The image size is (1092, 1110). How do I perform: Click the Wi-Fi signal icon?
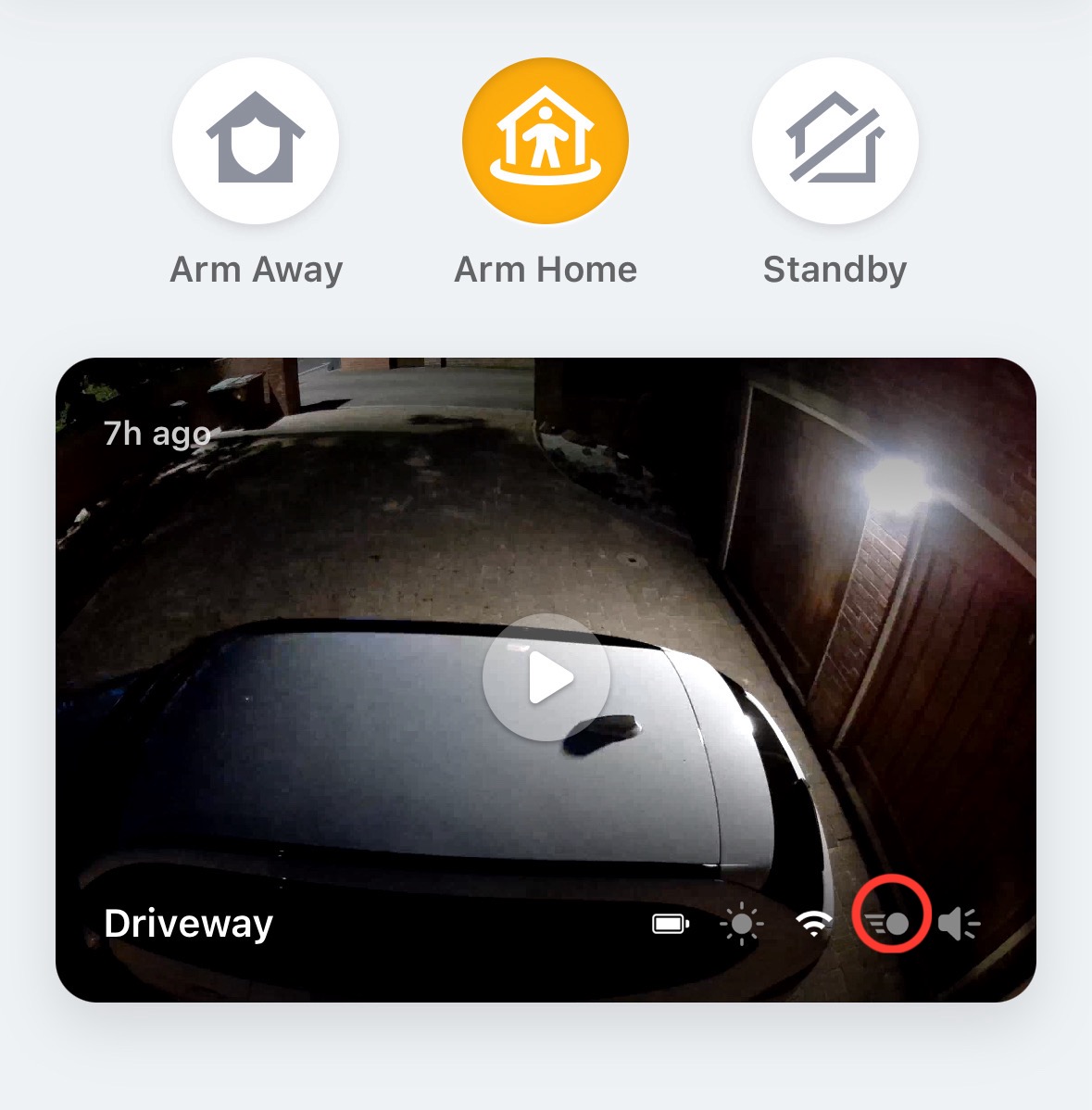coord(814,924)
